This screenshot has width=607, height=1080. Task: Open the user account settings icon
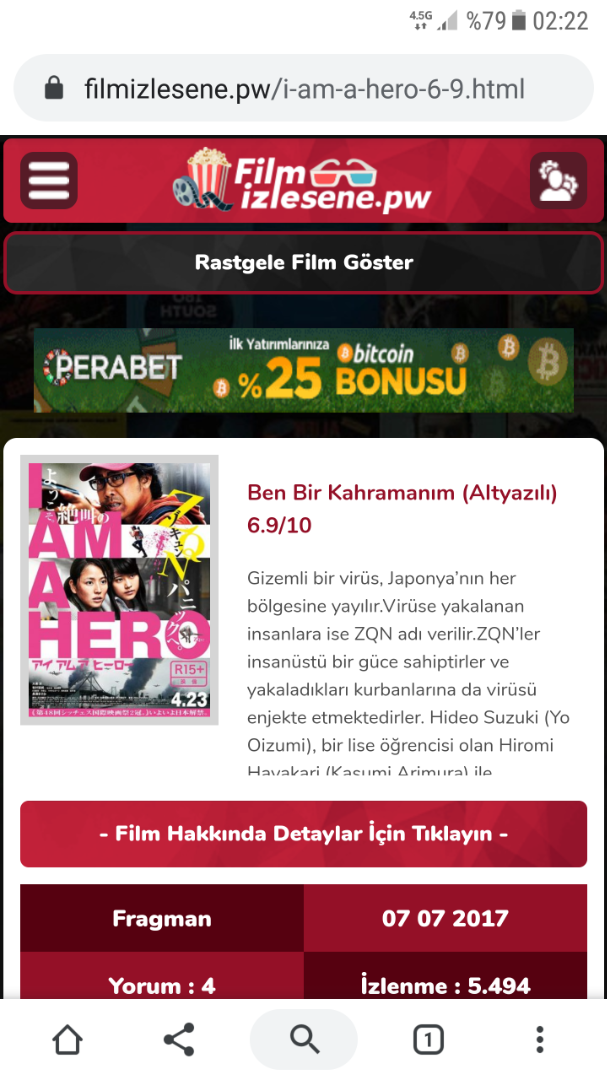point(557,181)
